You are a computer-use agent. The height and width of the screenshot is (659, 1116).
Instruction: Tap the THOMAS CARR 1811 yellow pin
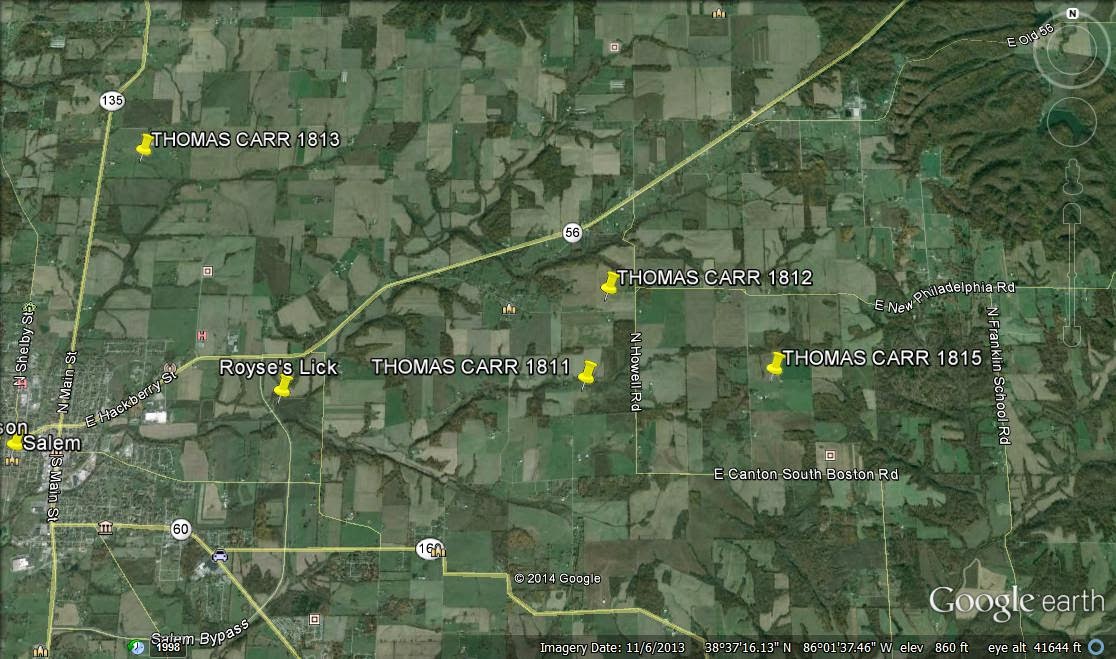coord(588,372)
